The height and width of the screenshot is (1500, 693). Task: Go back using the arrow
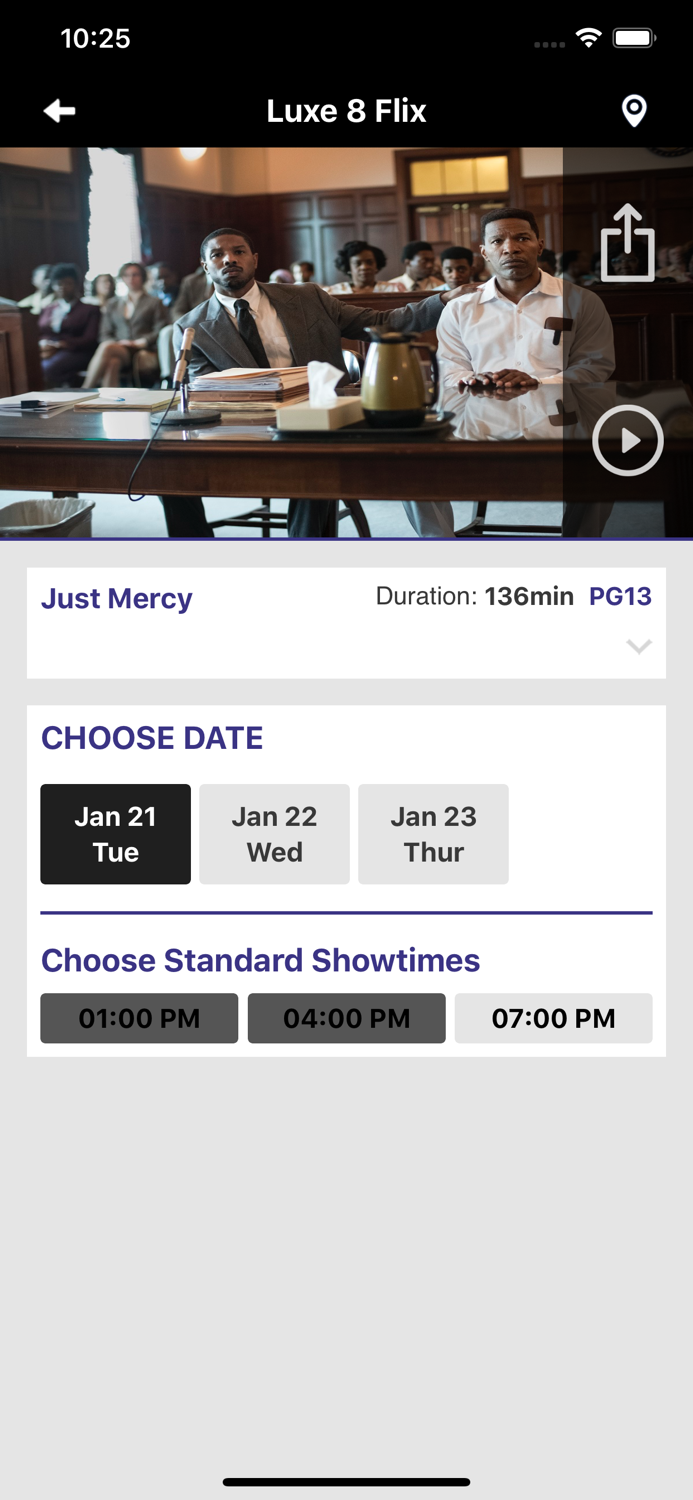[60, 111]
